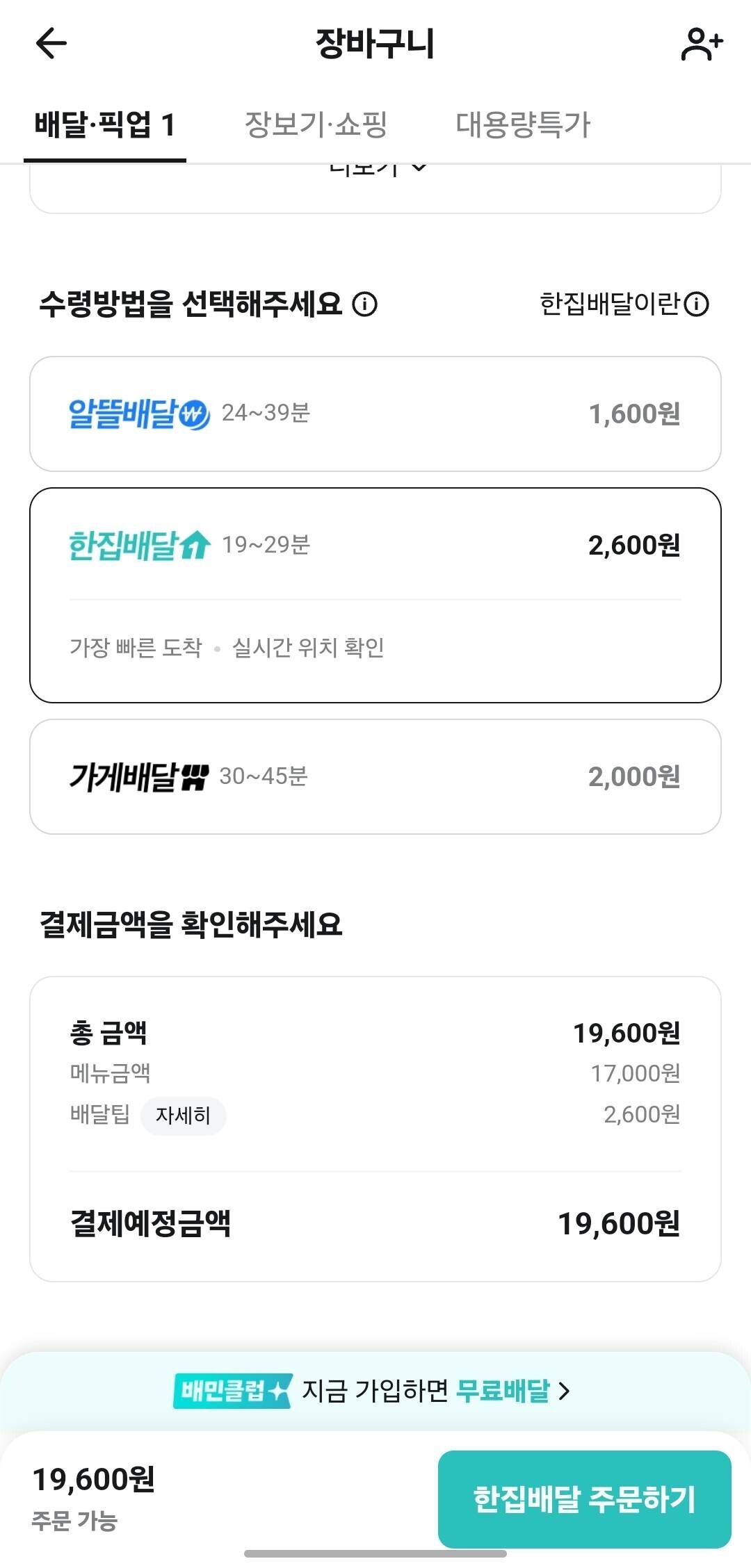The image size is (751, 1568).
Task: Open 자세히 to view delivery tip details
Action: point(183,1116)
